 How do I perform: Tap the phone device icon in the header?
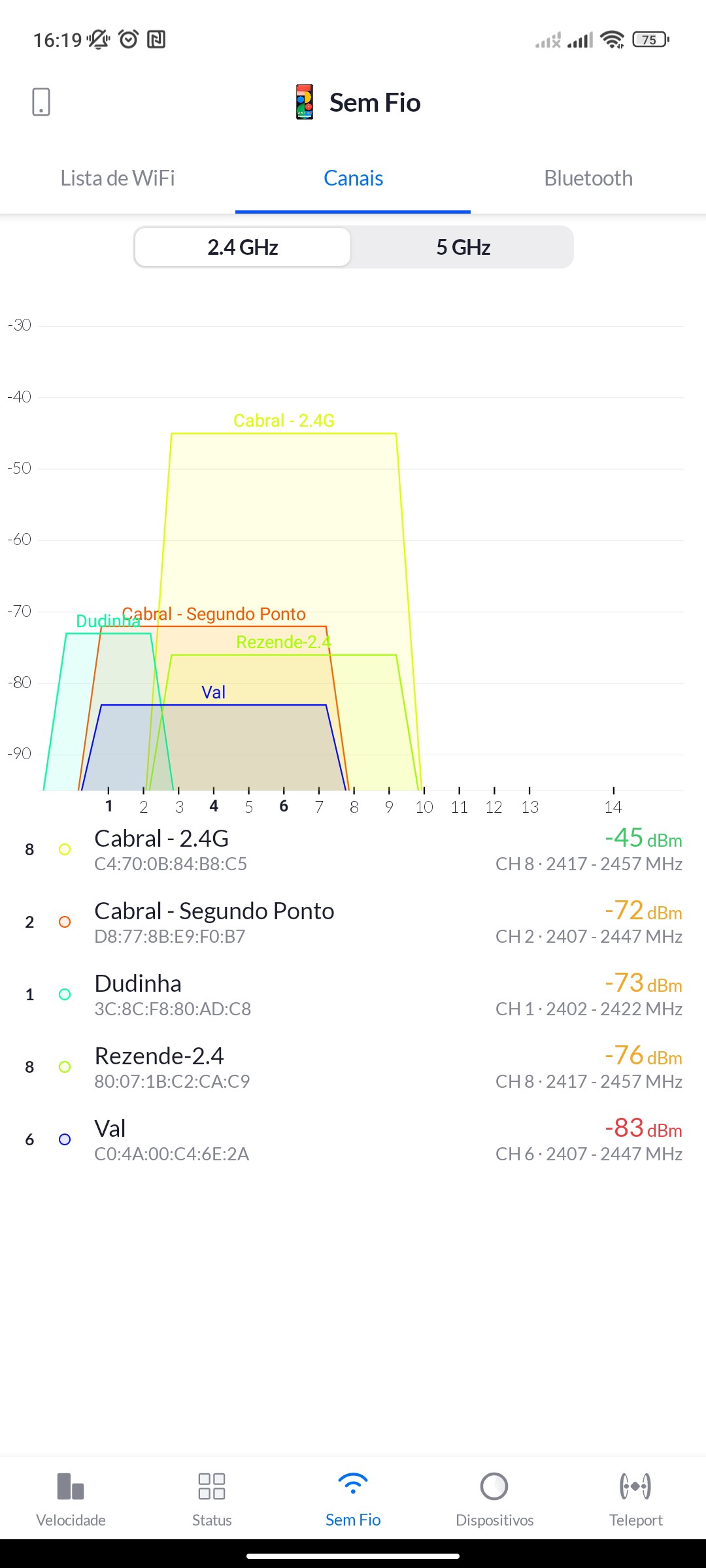(x=41, y=102)
